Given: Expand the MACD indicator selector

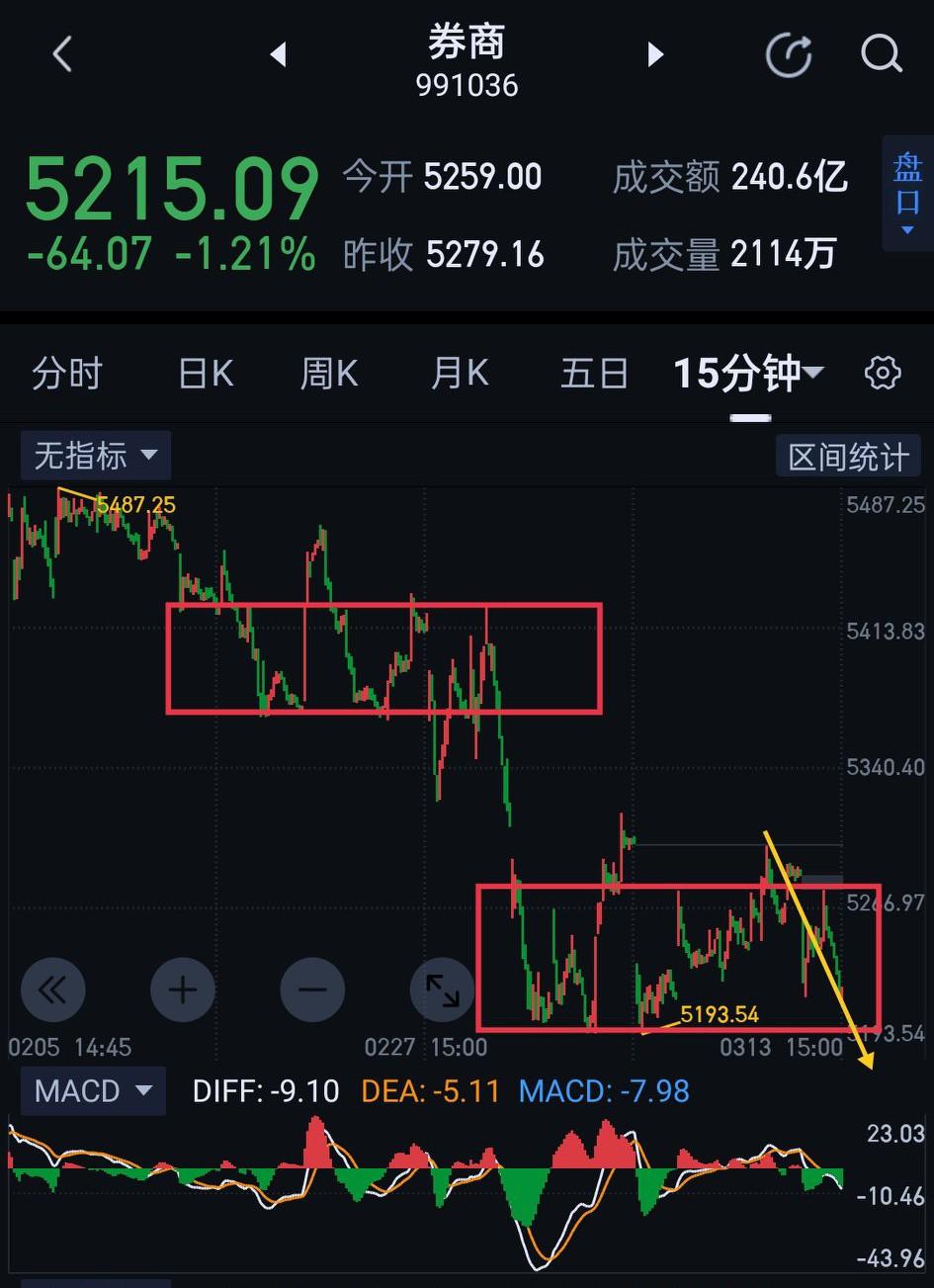Looking at the screenshot, I should pos(92,1091).
